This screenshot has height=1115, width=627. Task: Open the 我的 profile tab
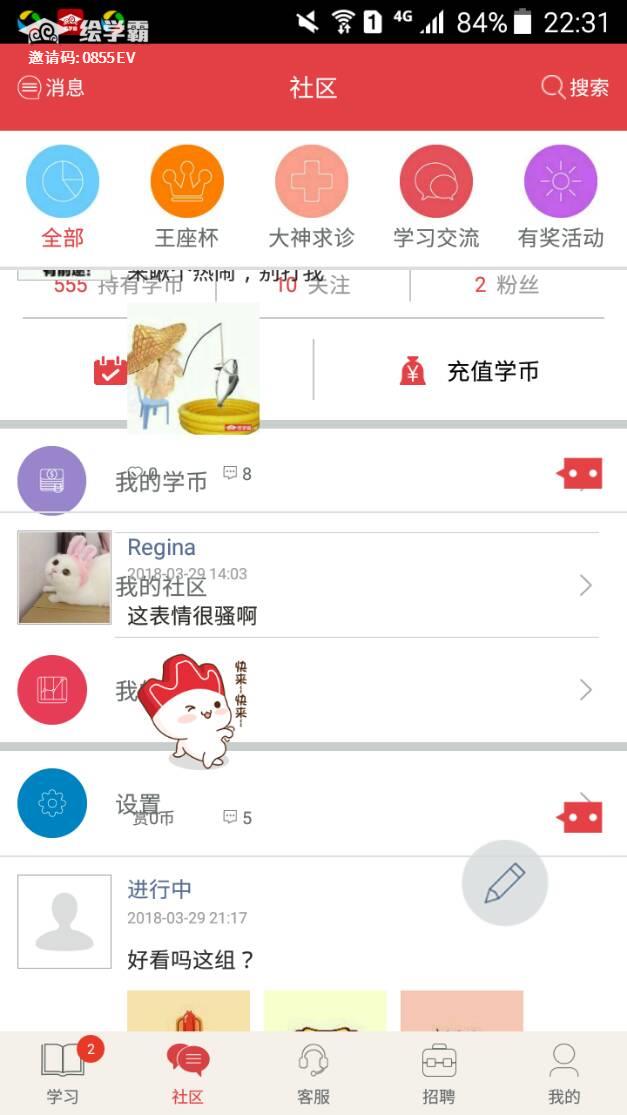pos(564,1072)
